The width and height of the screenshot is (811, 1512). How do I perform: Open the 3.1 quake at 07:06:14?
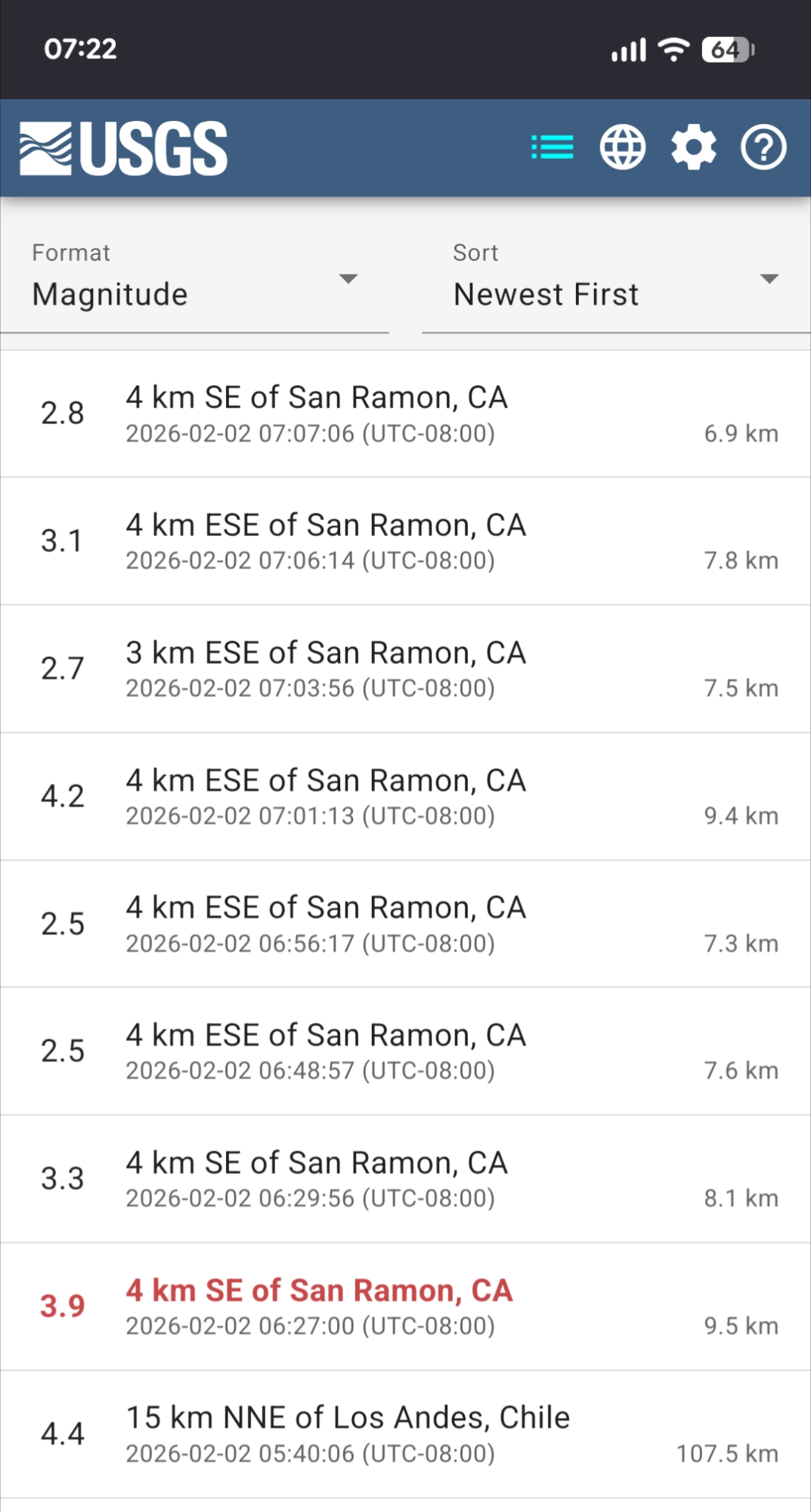click(x=405, y=541)
